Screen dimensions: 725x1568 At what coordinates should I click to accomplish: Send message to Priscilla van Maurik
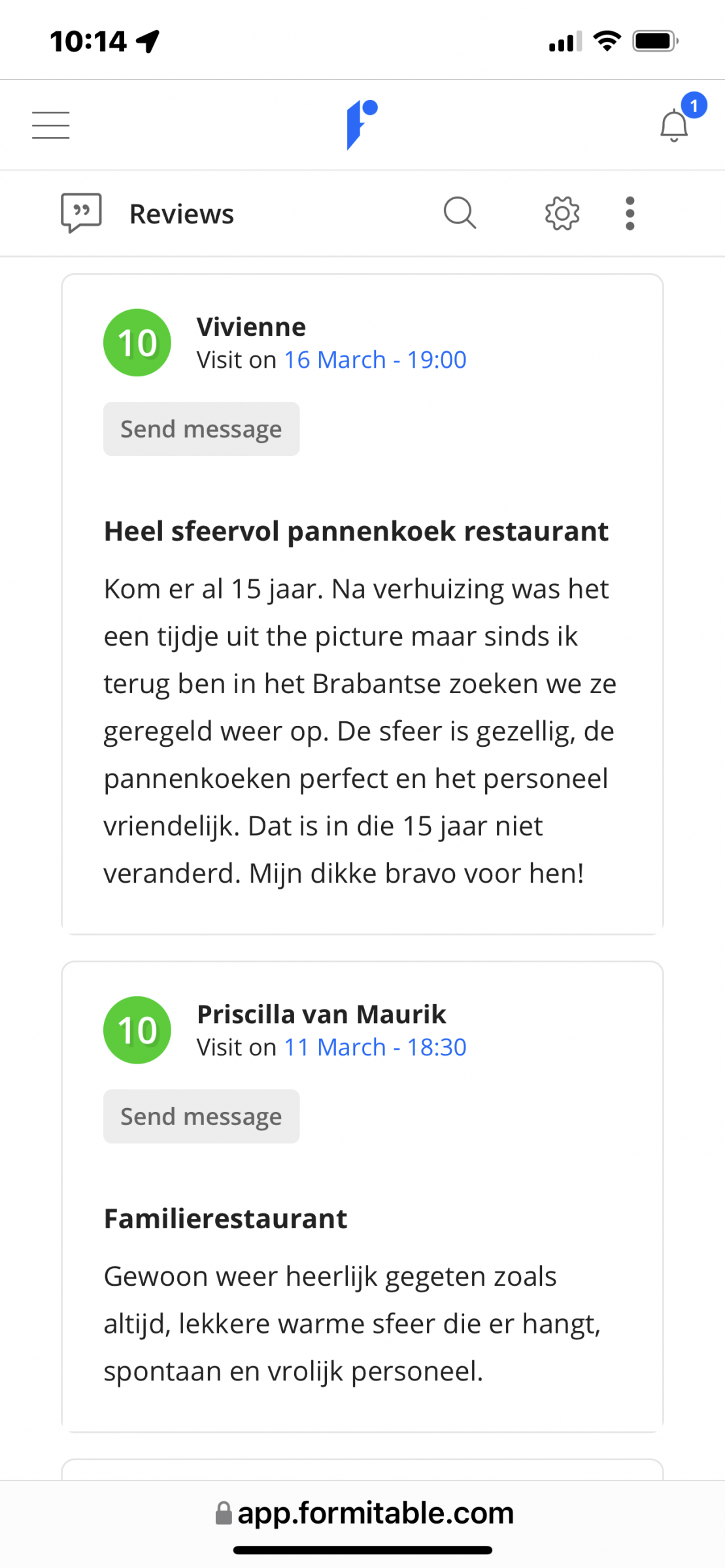[x=201, y=1117]
